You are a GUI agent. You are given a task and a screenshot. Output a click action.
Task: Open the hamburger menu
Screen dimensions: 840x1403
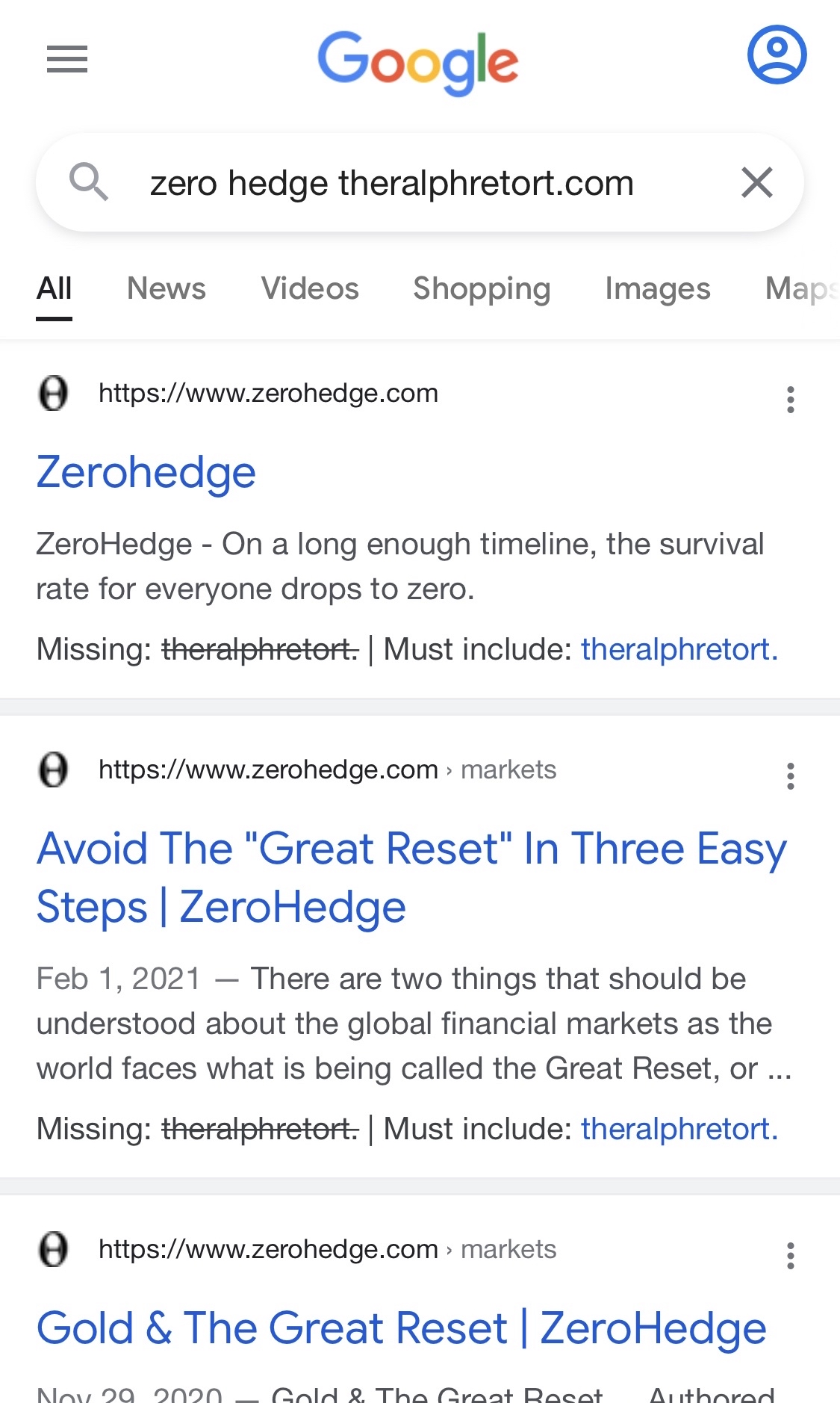tap(67, 59)
